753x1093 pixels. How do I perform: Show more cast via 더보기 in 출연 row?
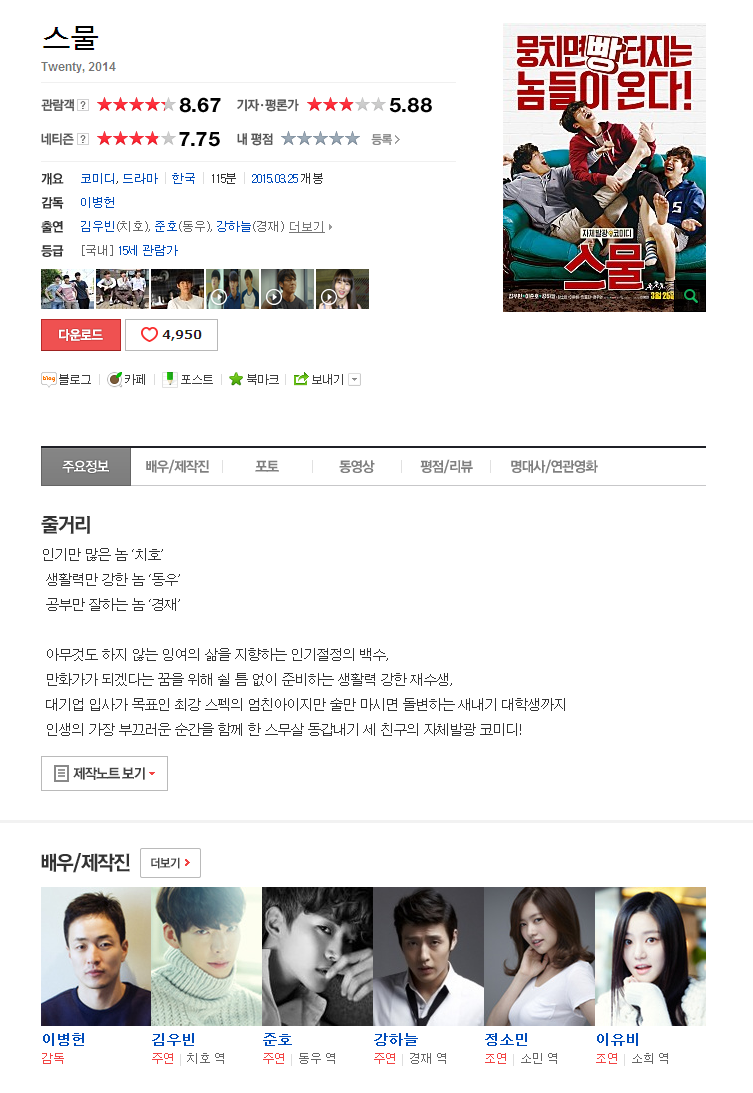310,227
